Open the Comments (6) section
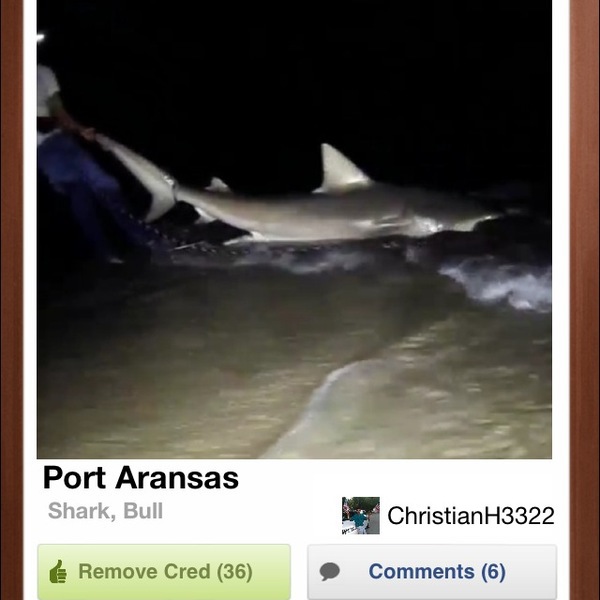The height and width of the screenshot is (600, 600). pyautogui.click(x=432, y=572)
